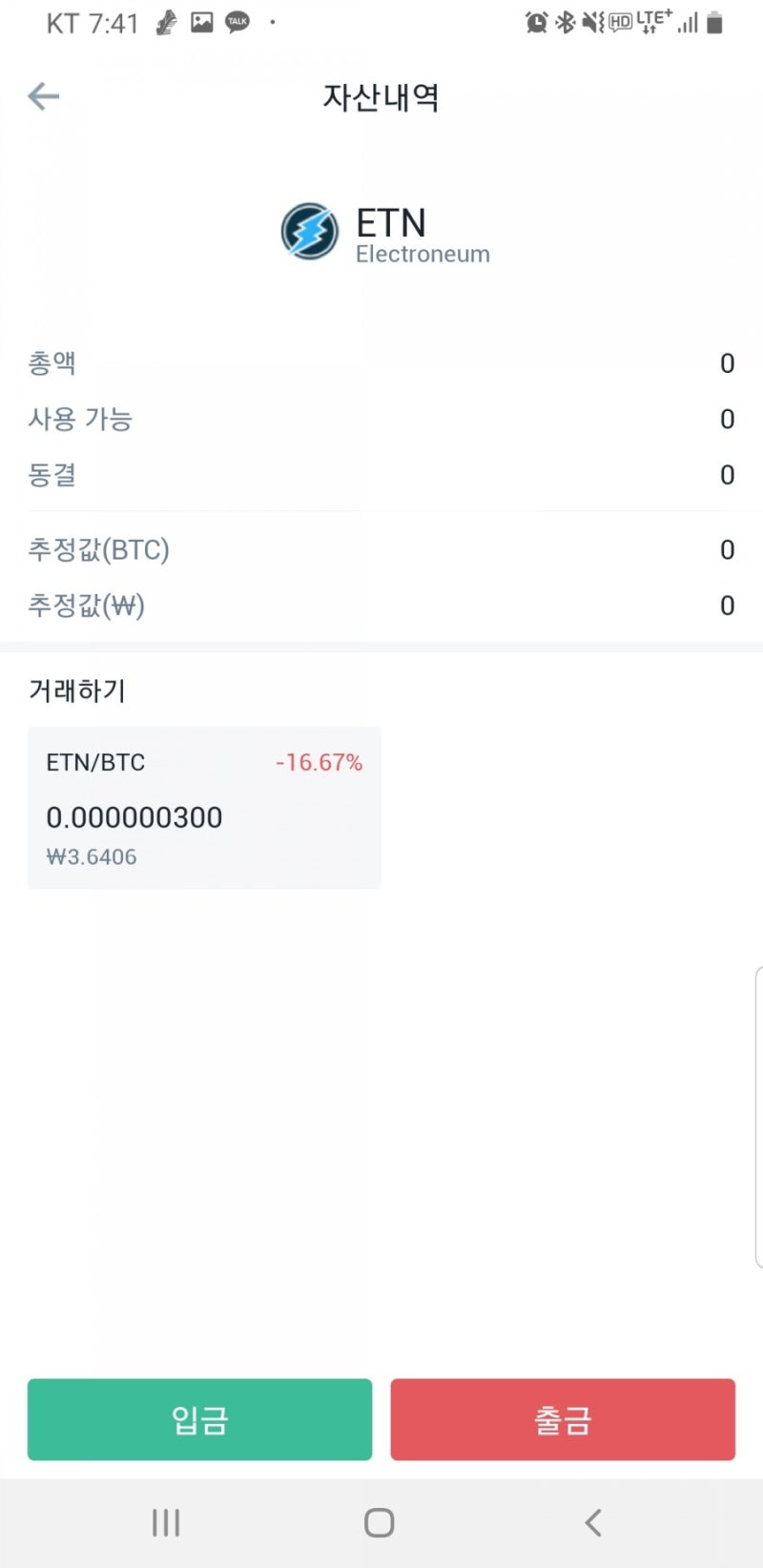Screen dimensions: 763x1568
Task: Tap the -16.67% change percentage
Action: tap(319, 762)
